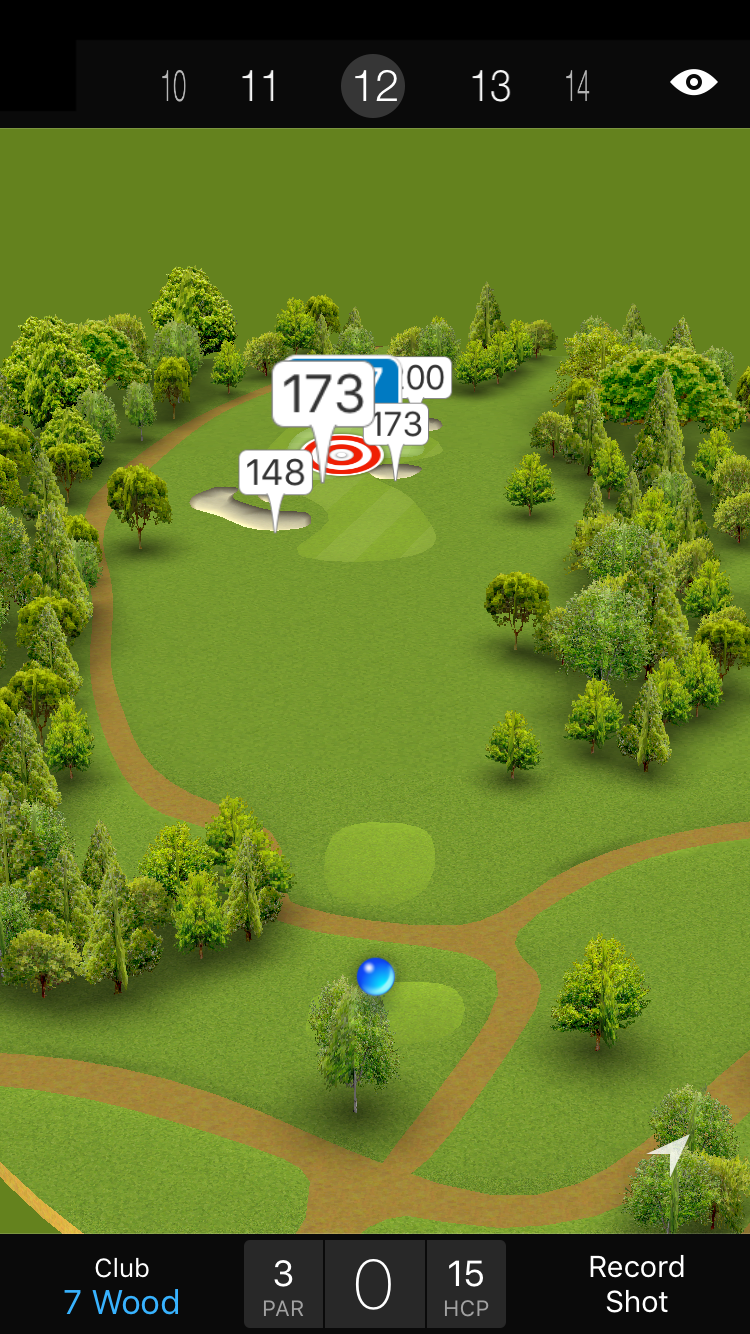Tap the blue ball position marker
Screen dimensions: 750x1334
376,976
